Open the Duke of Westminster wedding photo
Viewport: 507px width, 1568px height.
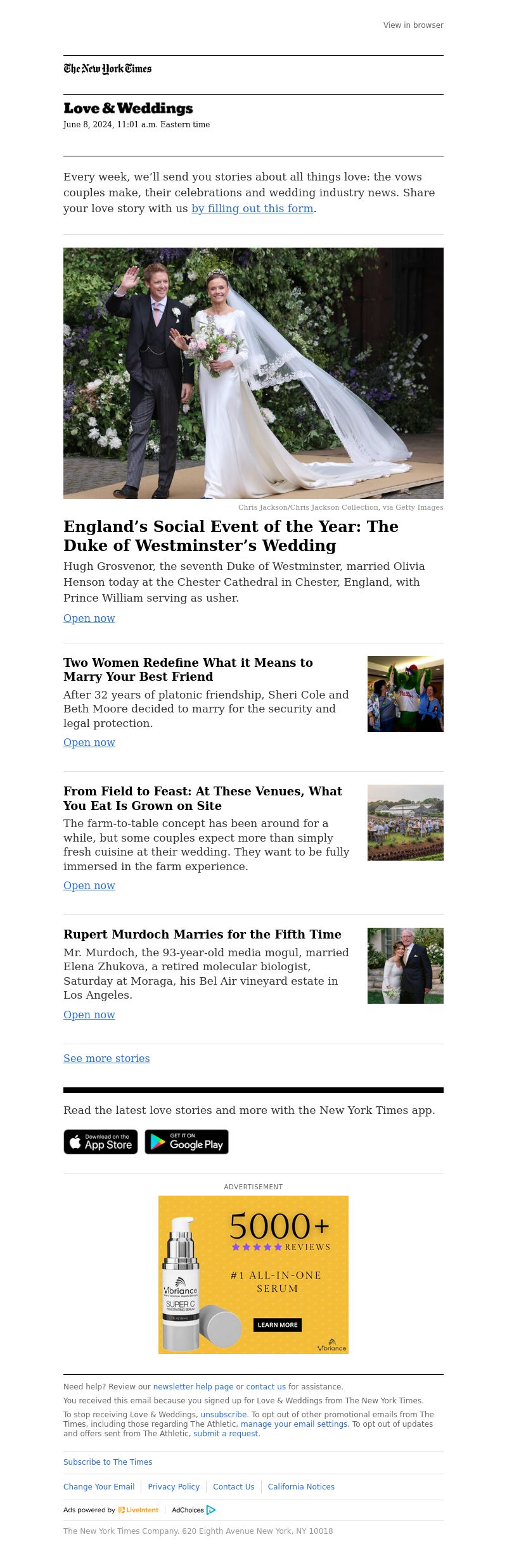pyautogui.click(x=253, y=373)
